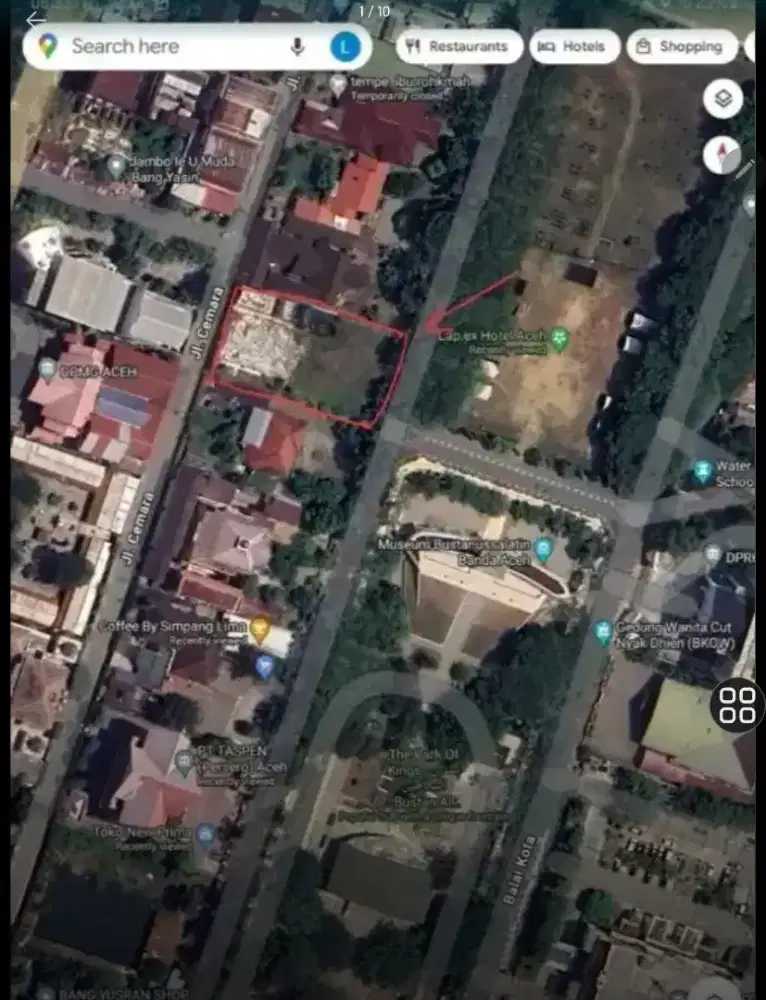766x1000 pixels.
Task: Tap the microphone icon for voice search
Action: click(x=296, y=45)
